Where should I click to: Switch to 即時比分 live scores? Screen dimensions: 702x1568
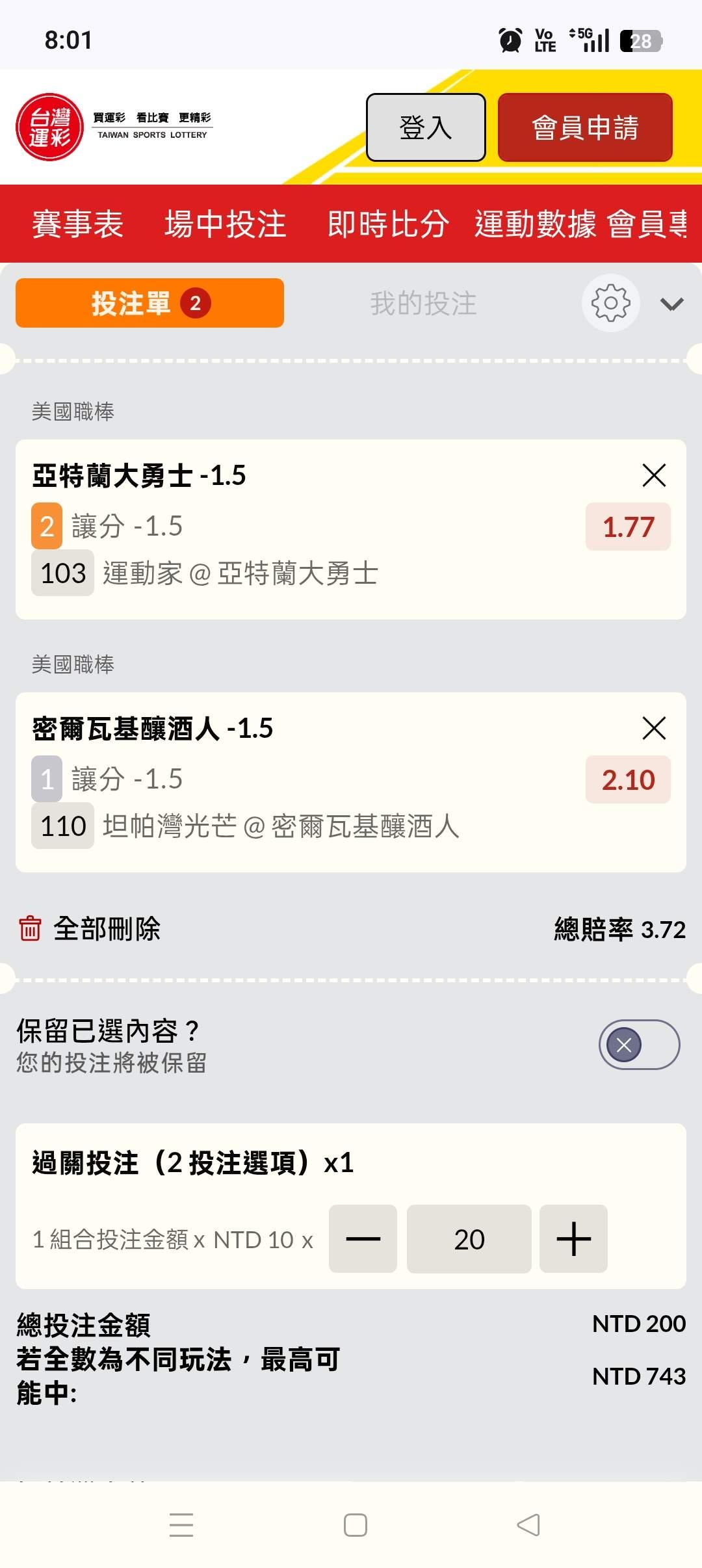click(x=388, y=224)
